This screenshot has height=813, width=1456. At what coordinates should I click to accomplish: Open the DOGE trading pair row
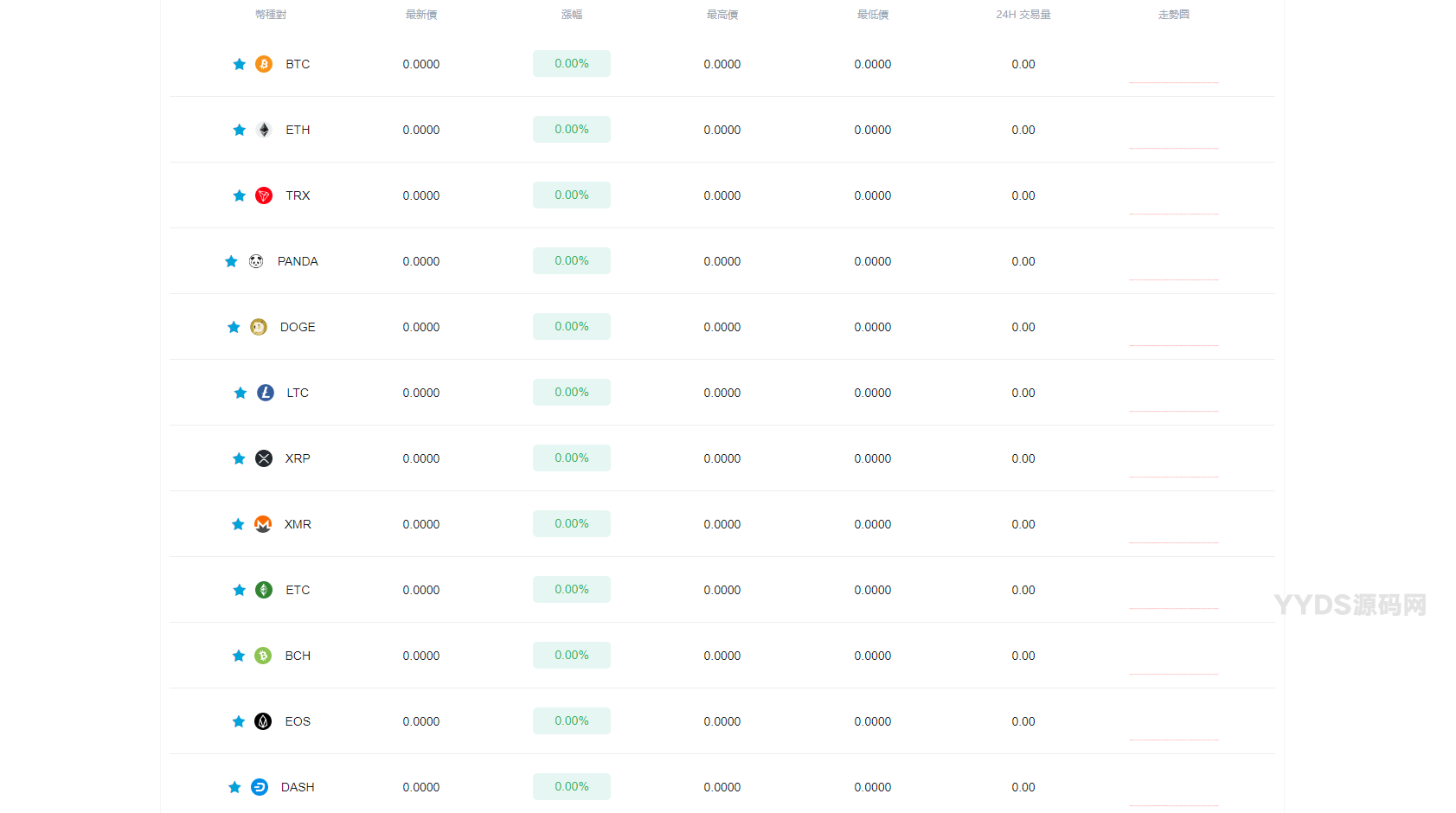point(298,327)
